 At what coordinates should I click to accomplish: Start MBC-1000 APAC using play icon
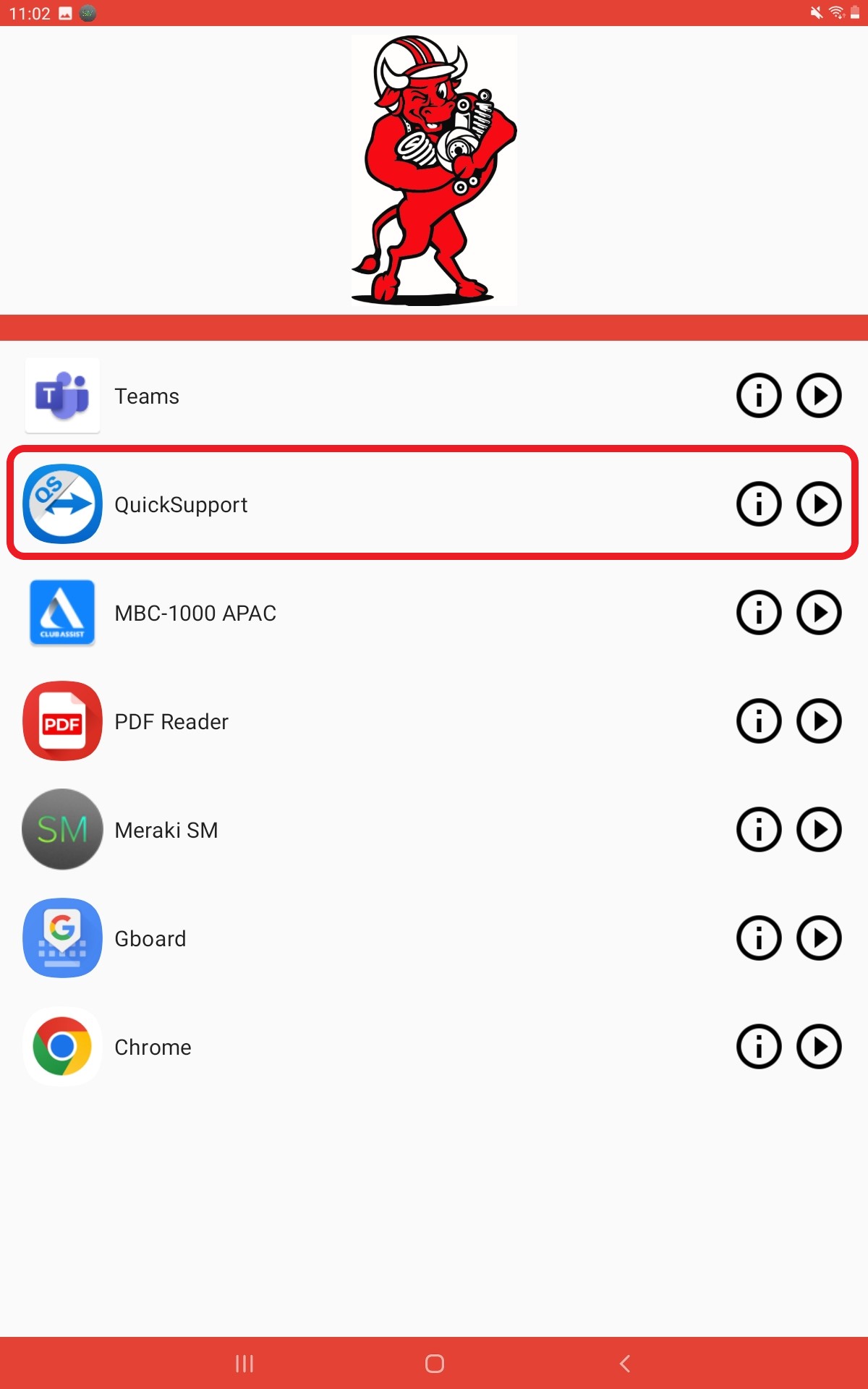[819, 613]
